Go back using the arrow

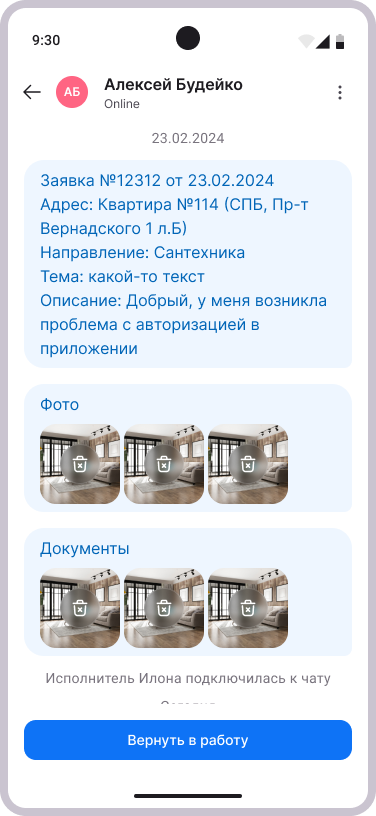pyautogui.click(x=32, y=92)
